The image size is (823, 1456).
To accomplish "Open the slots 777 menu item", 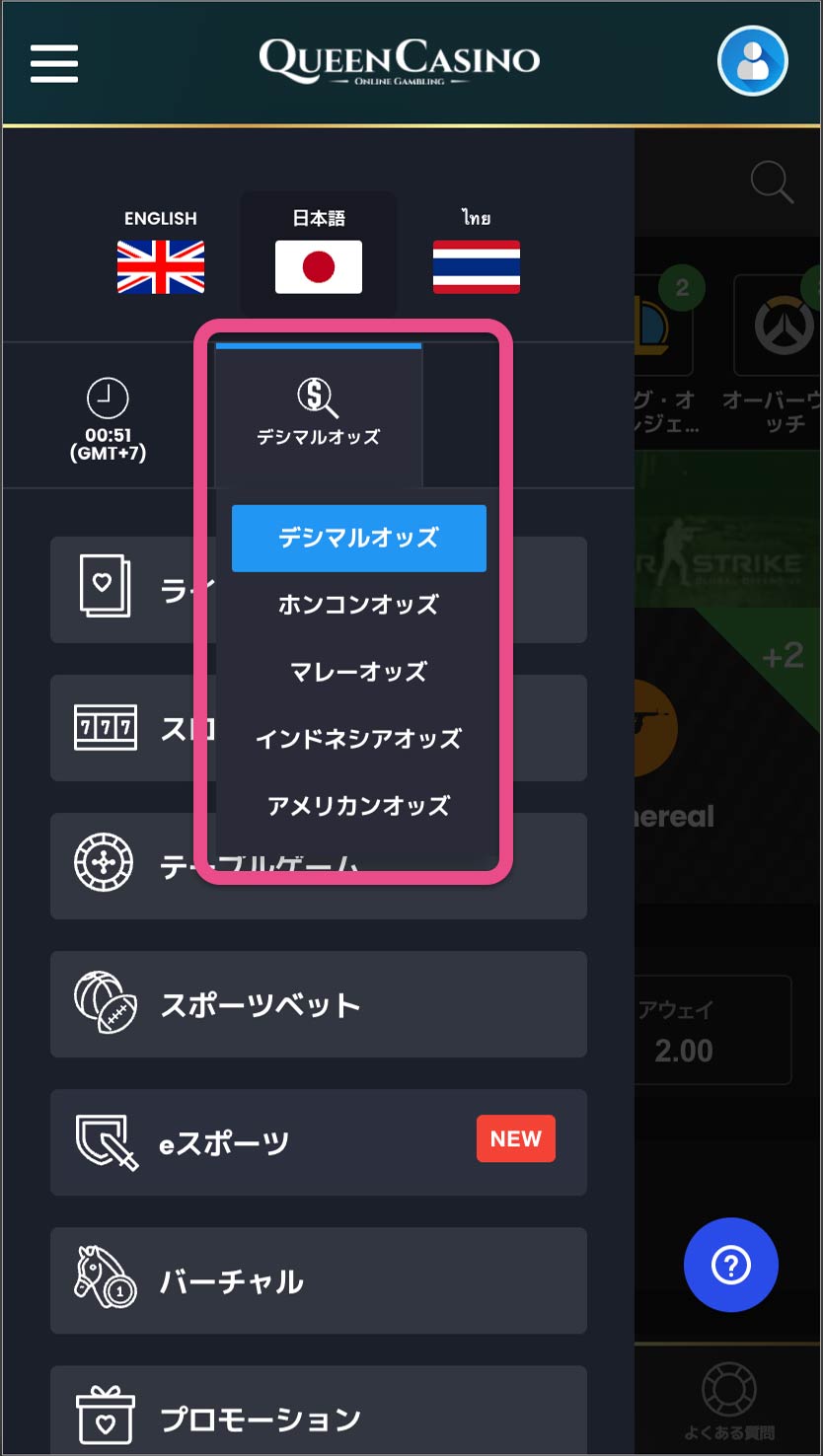I will point(128,728).
